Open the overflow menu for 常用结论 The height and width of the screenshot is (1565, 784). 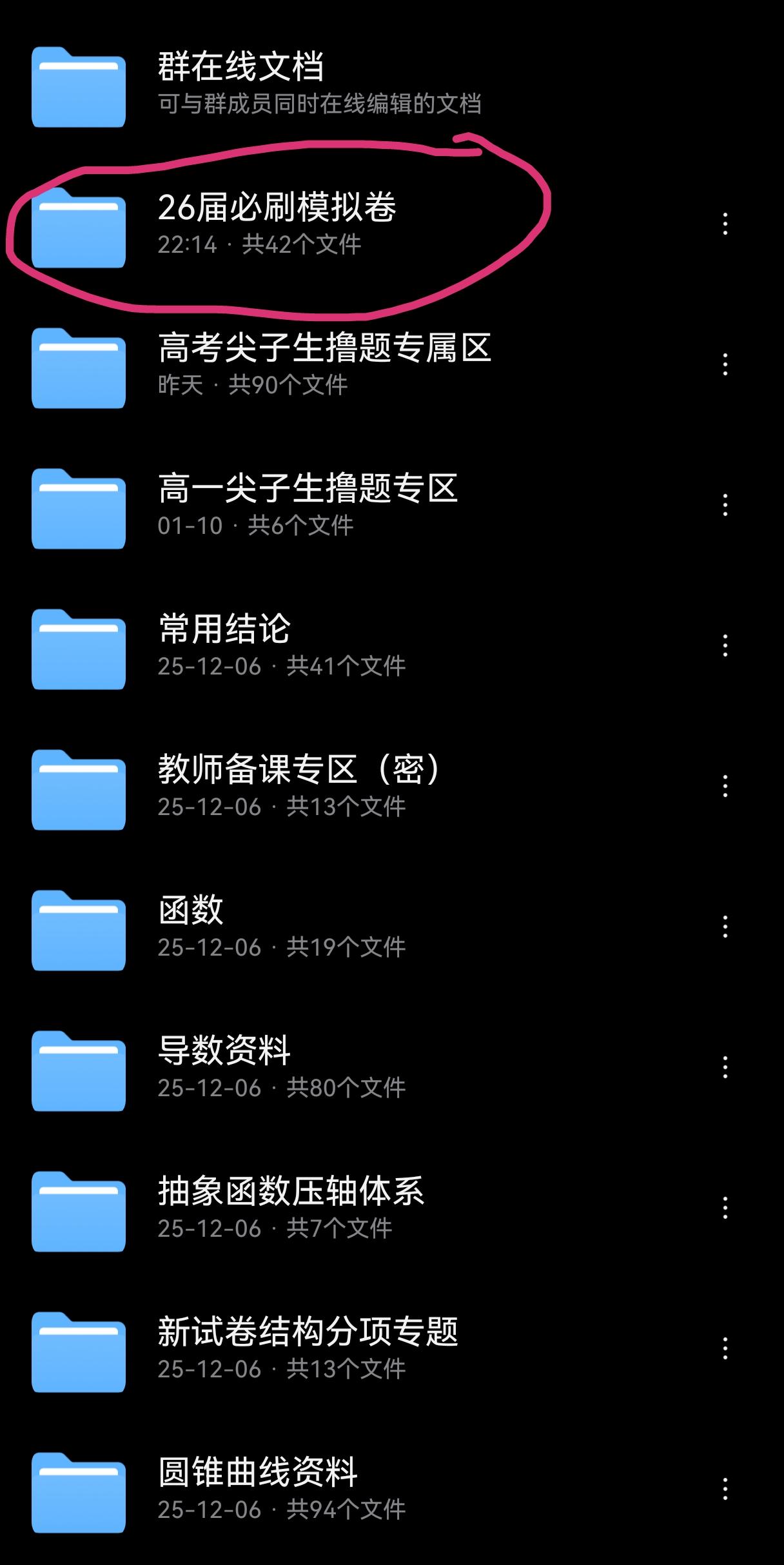coord(725,645)
